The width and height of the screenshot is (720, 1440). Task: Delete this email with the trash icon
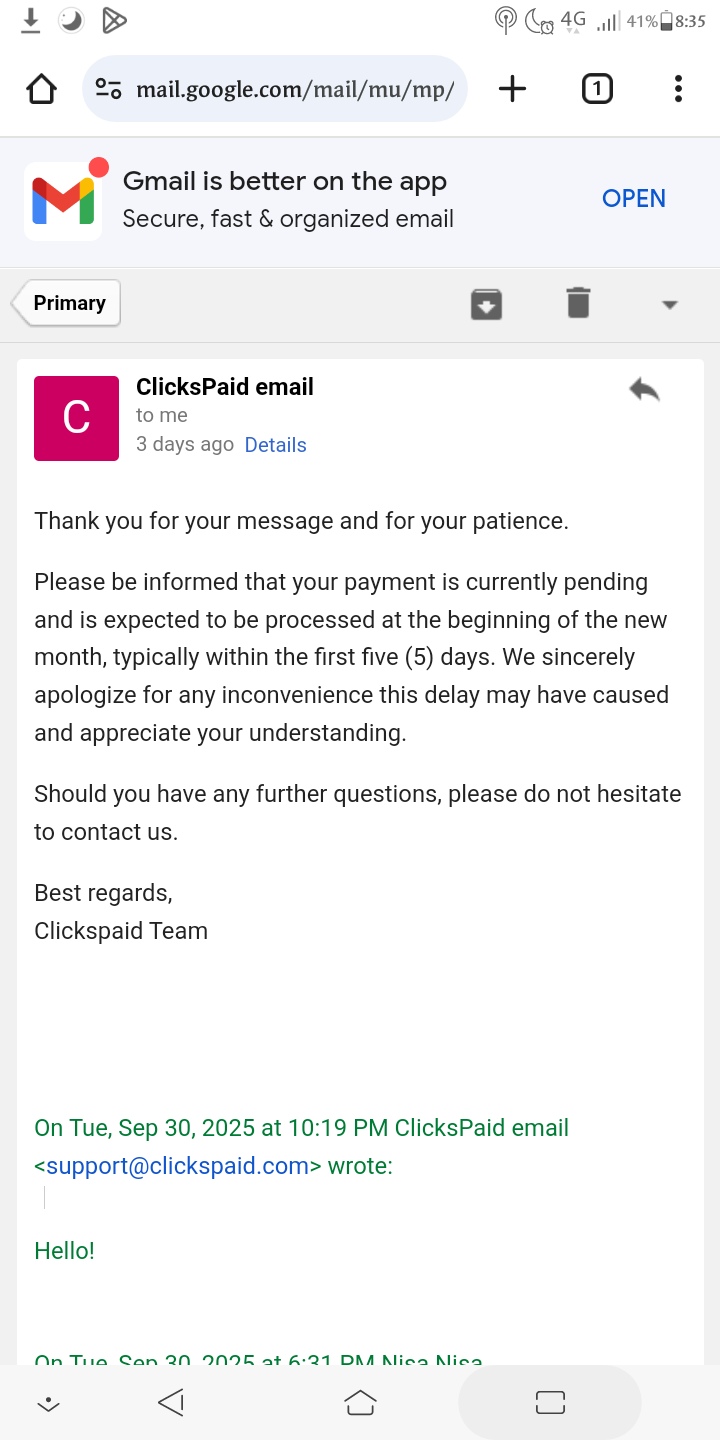pyautogui.click(x=578, y=302)
